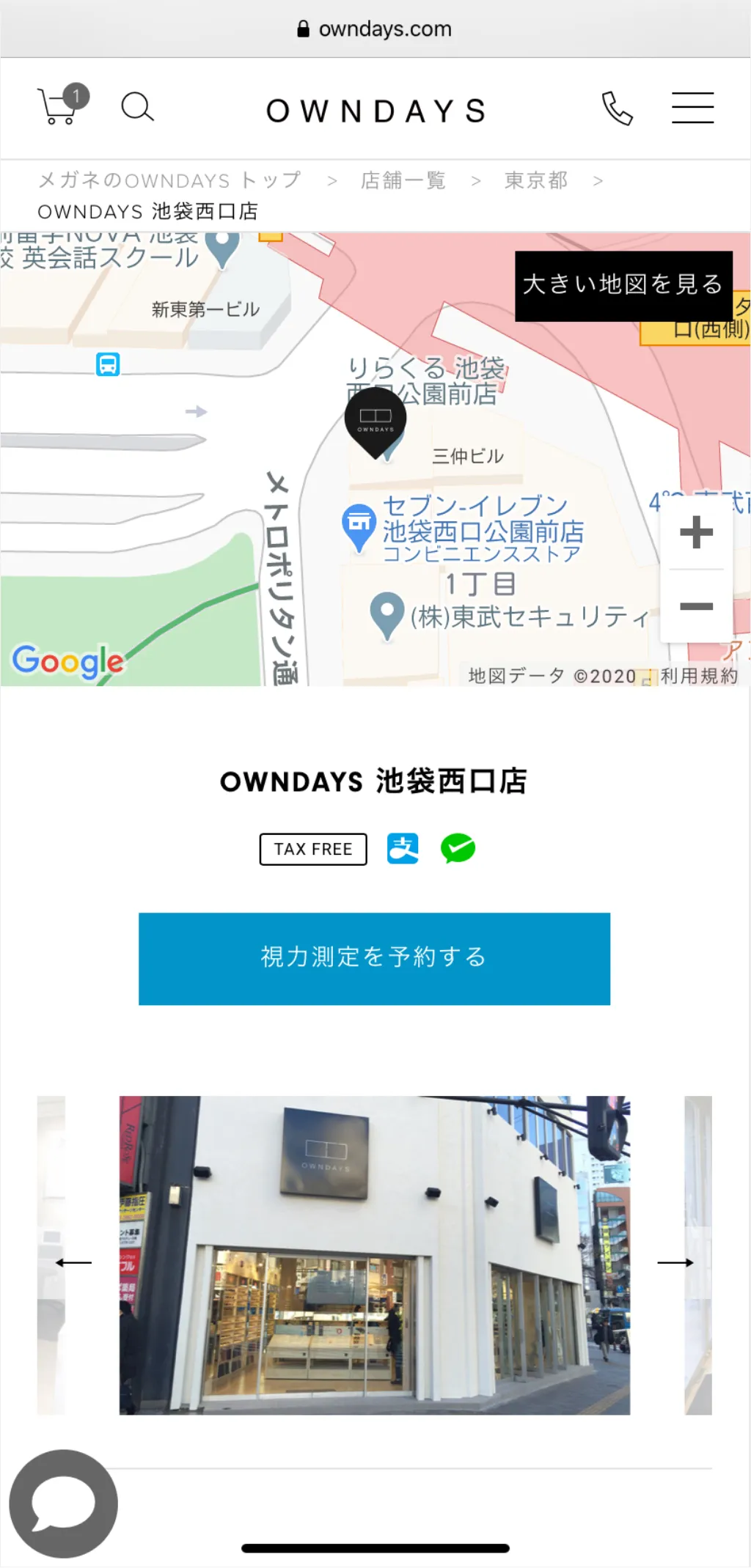Open 利用規約 map terms link

[x=698, y=676]
